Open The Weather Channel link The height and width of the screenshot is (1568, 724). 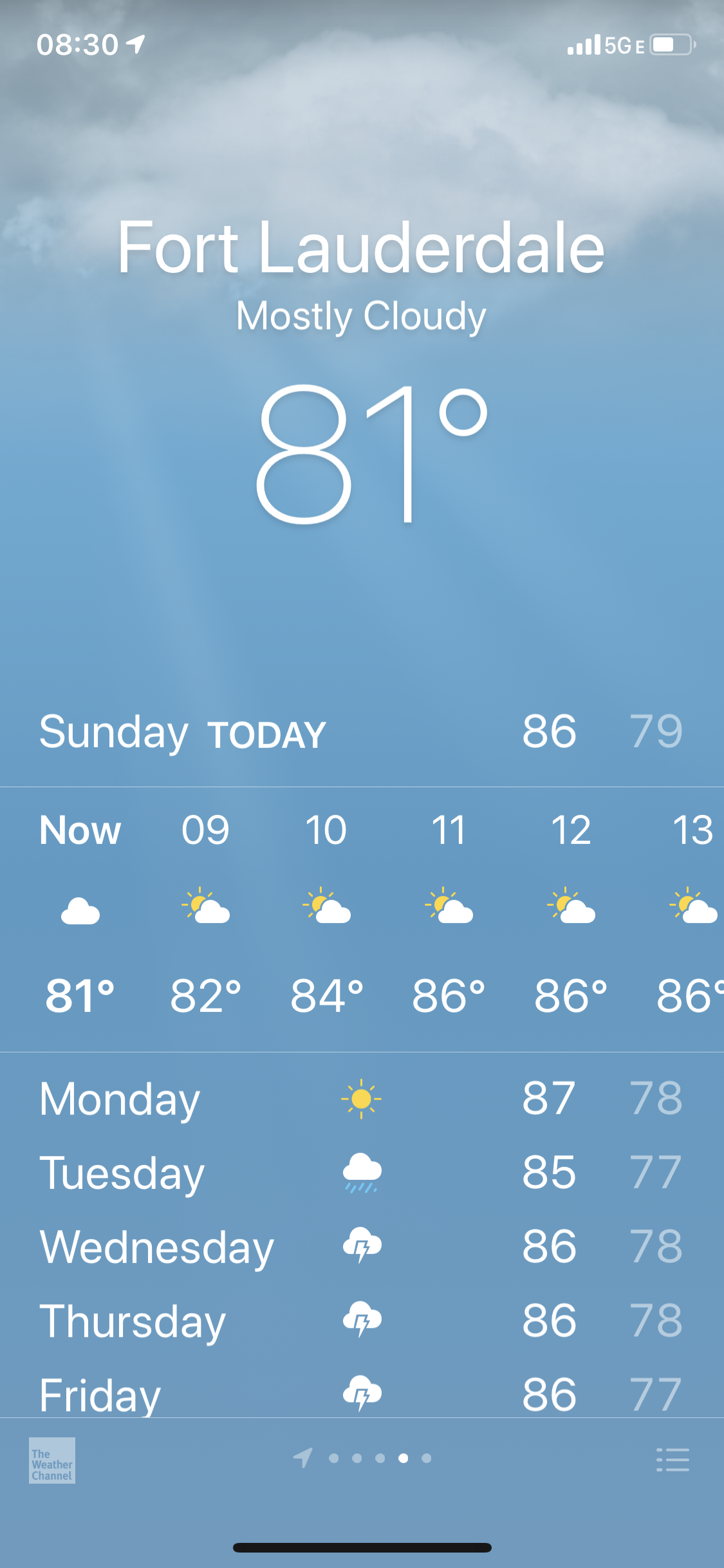click(x=52, y=1461)
